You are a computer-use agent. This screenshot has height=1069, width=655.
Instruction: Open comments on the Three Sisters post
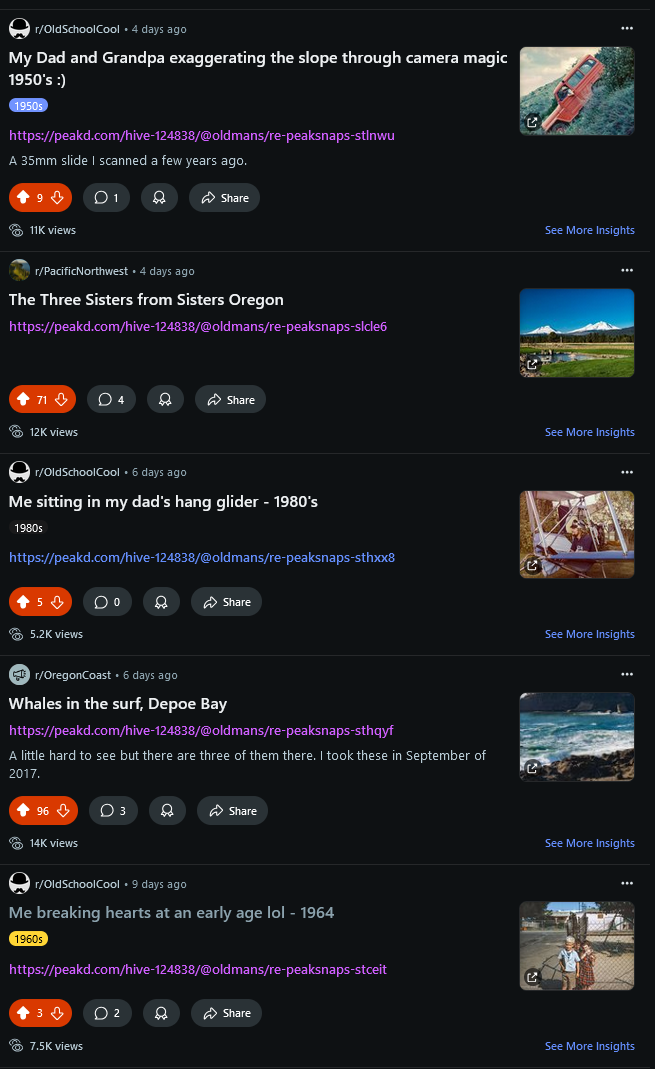(112, 400)
